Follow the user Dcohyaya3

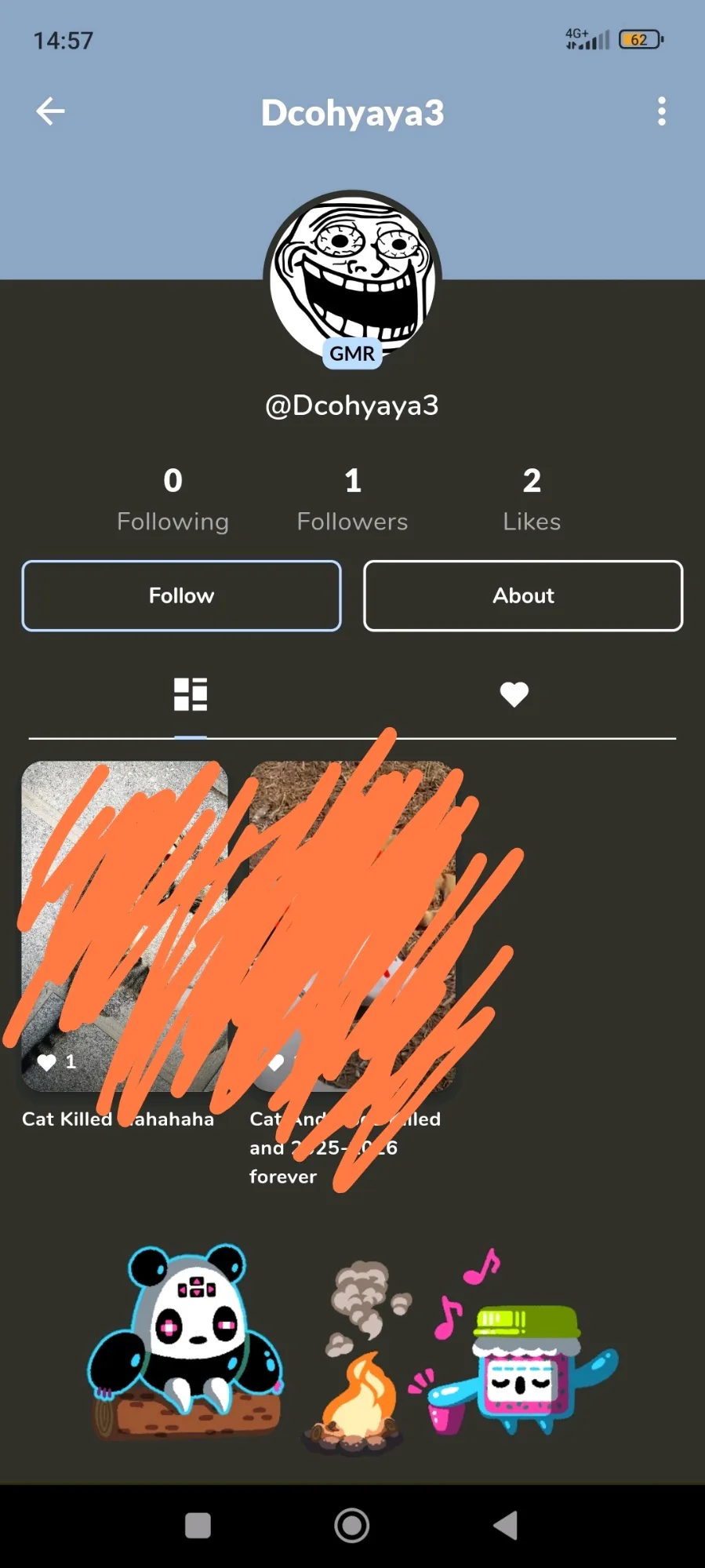pos(181,595)
